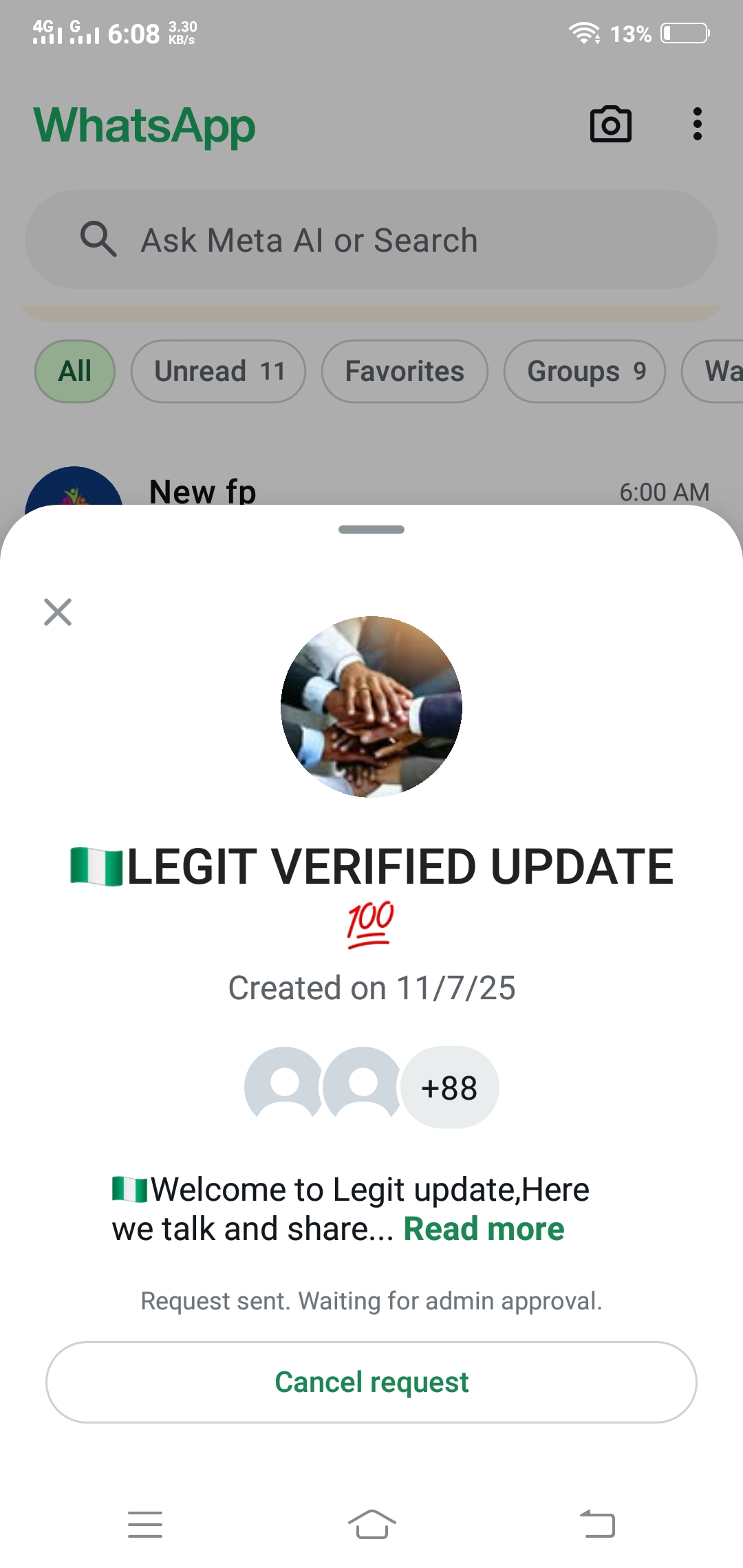This screenshot has height=1568, width=743.
Task: Expand the description with Read more
Action: 484,1229
